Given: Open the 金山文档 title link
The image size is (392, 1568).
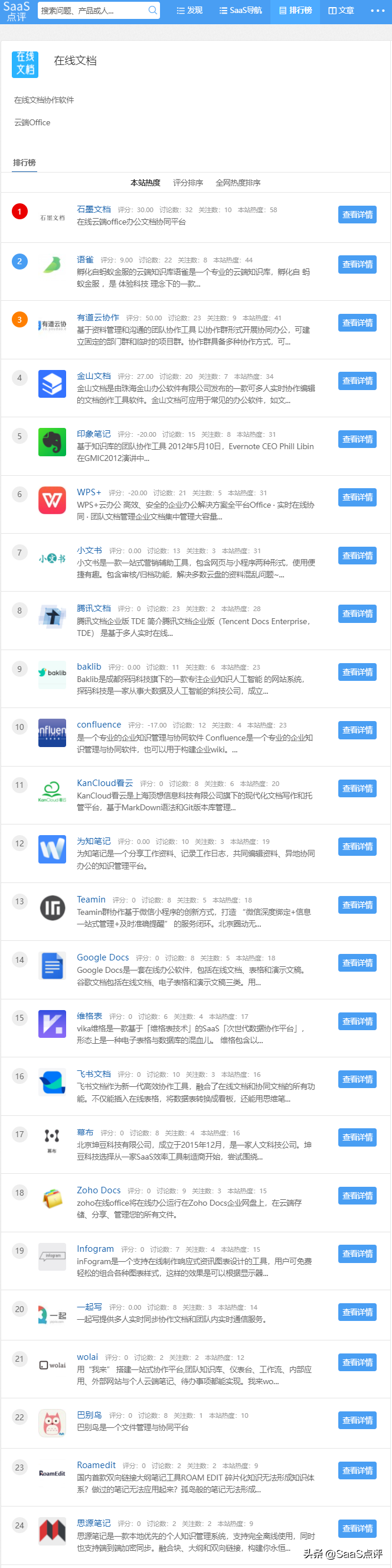Looking at the screenshot, I should coord(94,375).
